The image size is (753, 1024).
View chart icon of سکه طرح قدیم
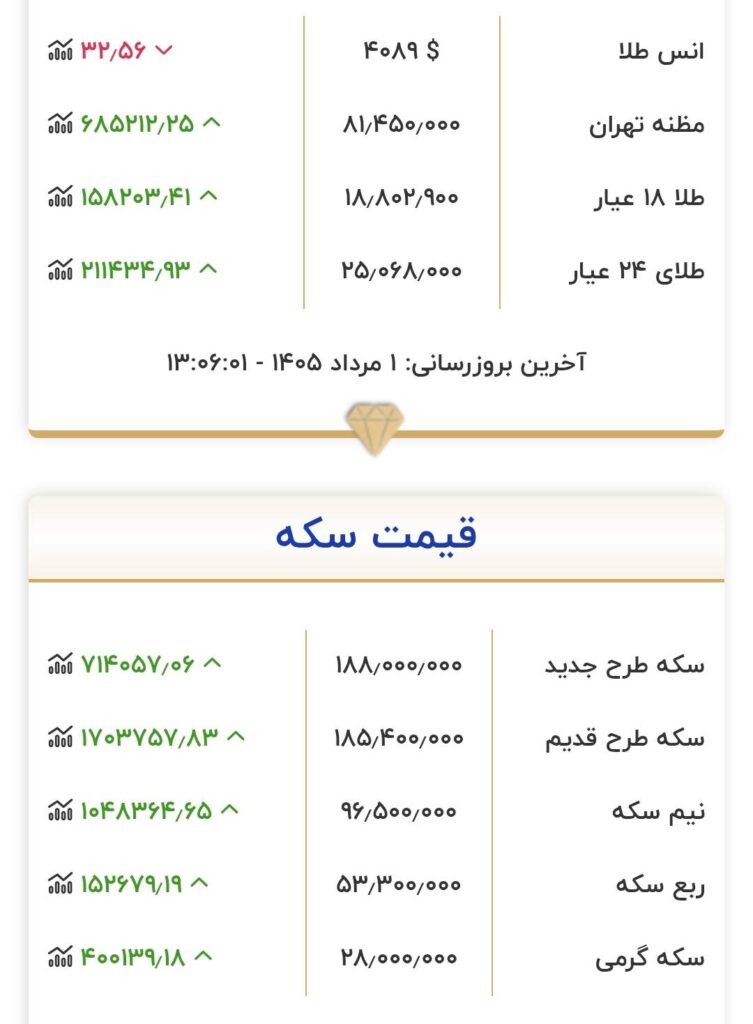[60, 737]
